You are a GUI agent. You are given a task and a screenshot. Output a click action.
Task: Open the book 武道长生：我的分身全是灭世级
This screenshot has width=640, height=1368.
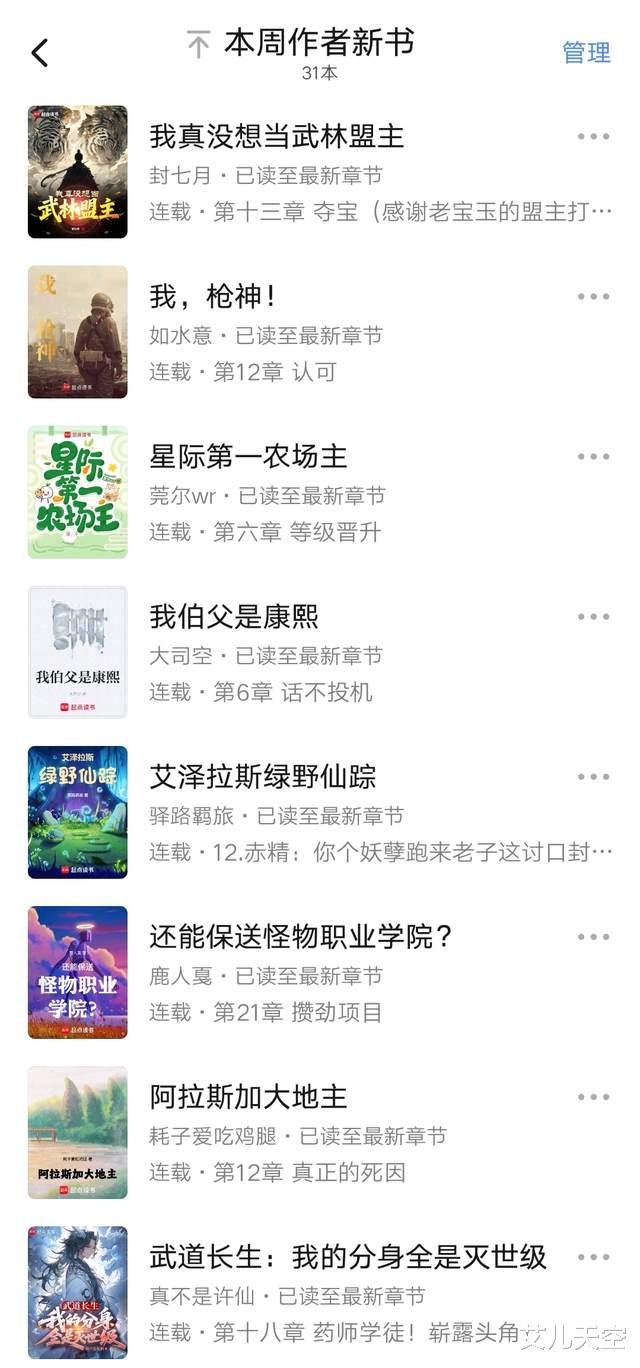(348, 1256)
